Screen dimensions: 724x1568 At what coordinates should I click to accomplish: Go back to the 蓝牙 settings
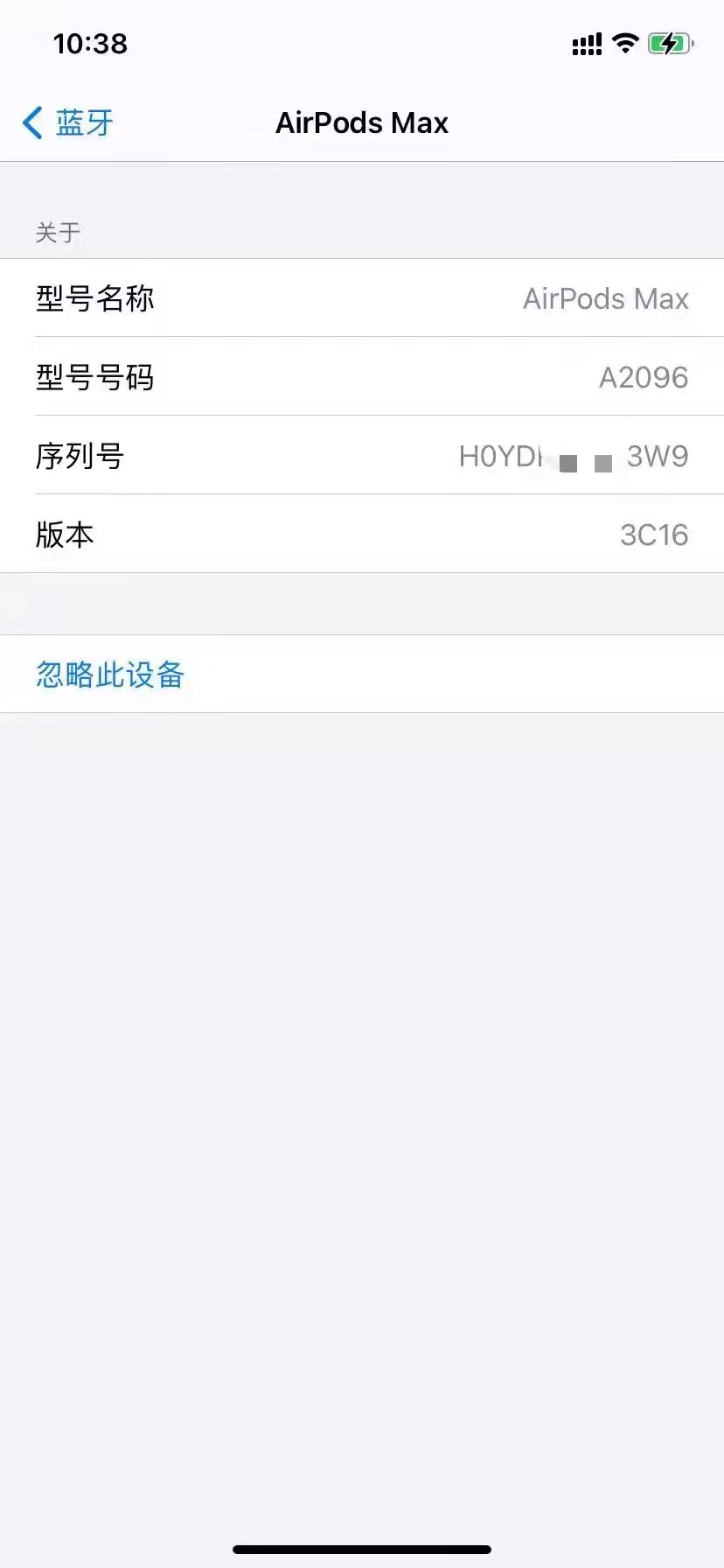(x=68, y=122)
